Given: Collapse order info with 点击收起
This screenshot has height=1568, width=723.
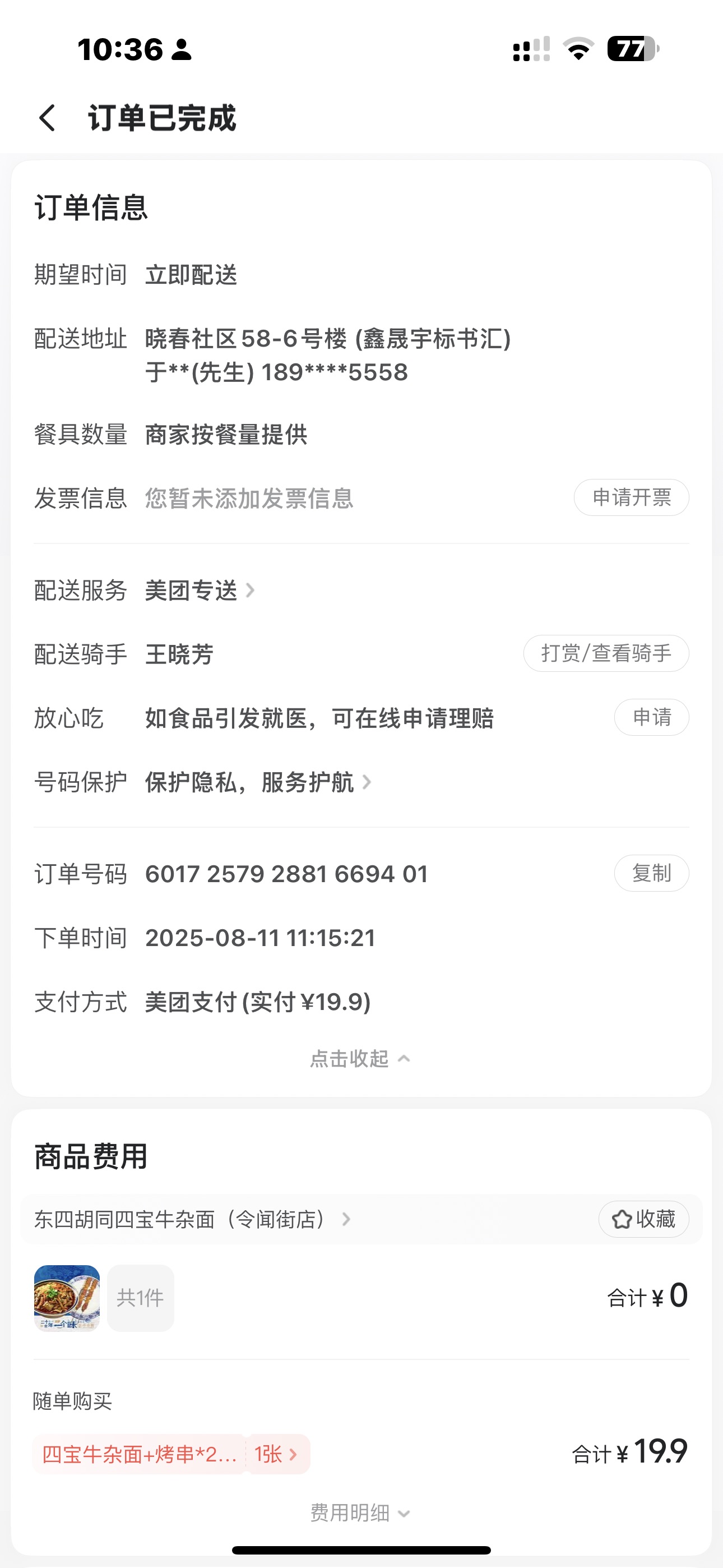Looking at the screenshot, I should [x=360, y=1059].
